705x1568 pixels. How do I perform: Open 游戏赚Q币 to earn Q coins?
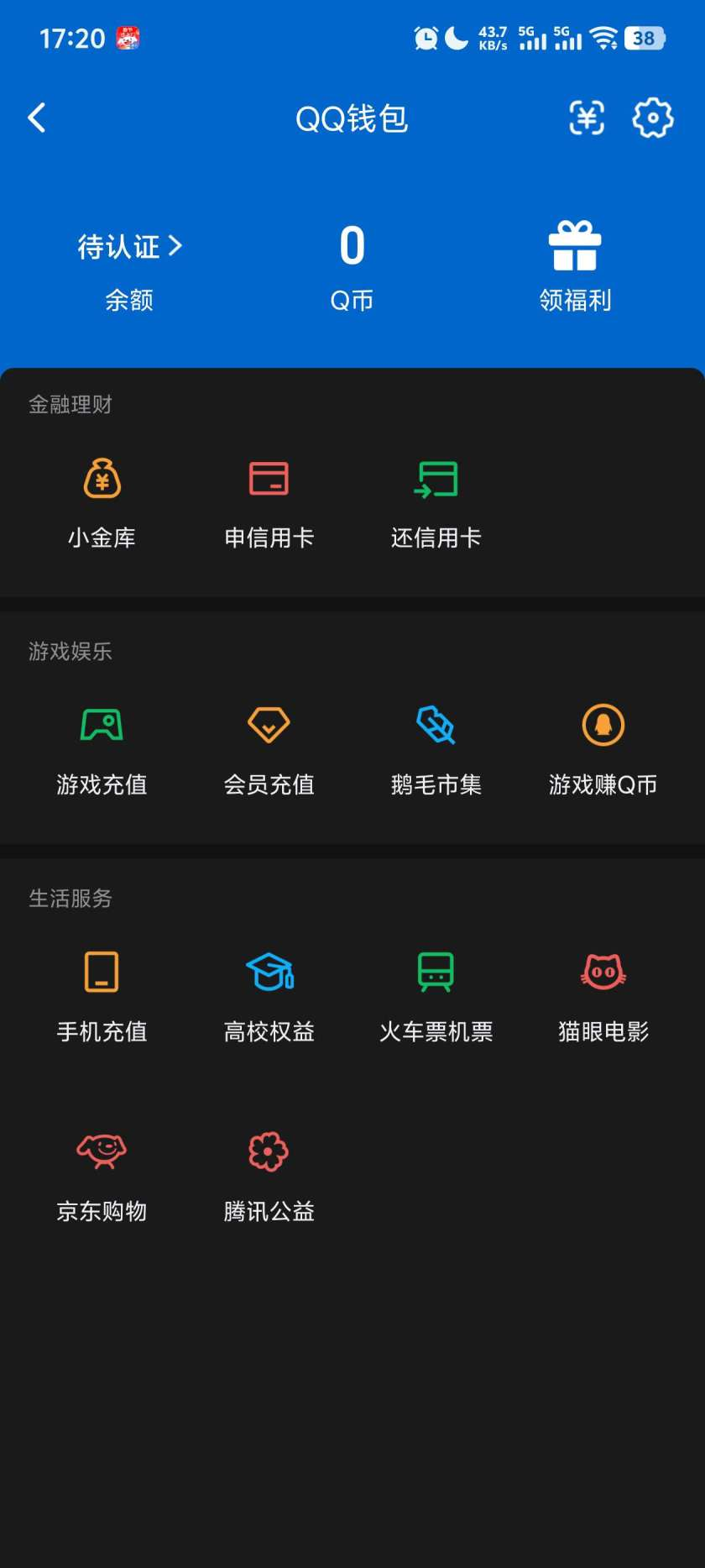[602, 747]
